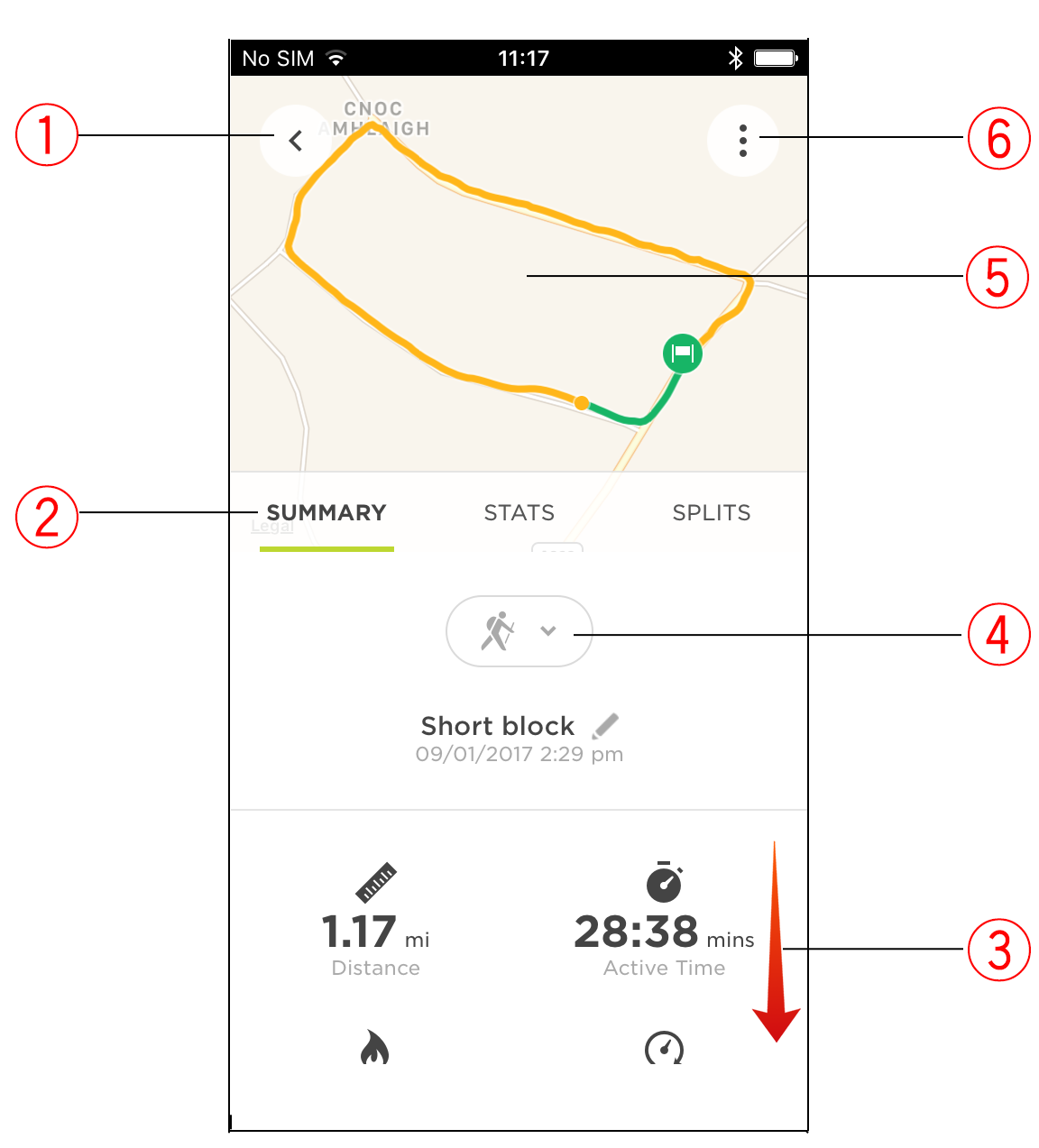Switch to the Splits tab
Viewport: 1039px width, 1148px height.
click(711, 513)
